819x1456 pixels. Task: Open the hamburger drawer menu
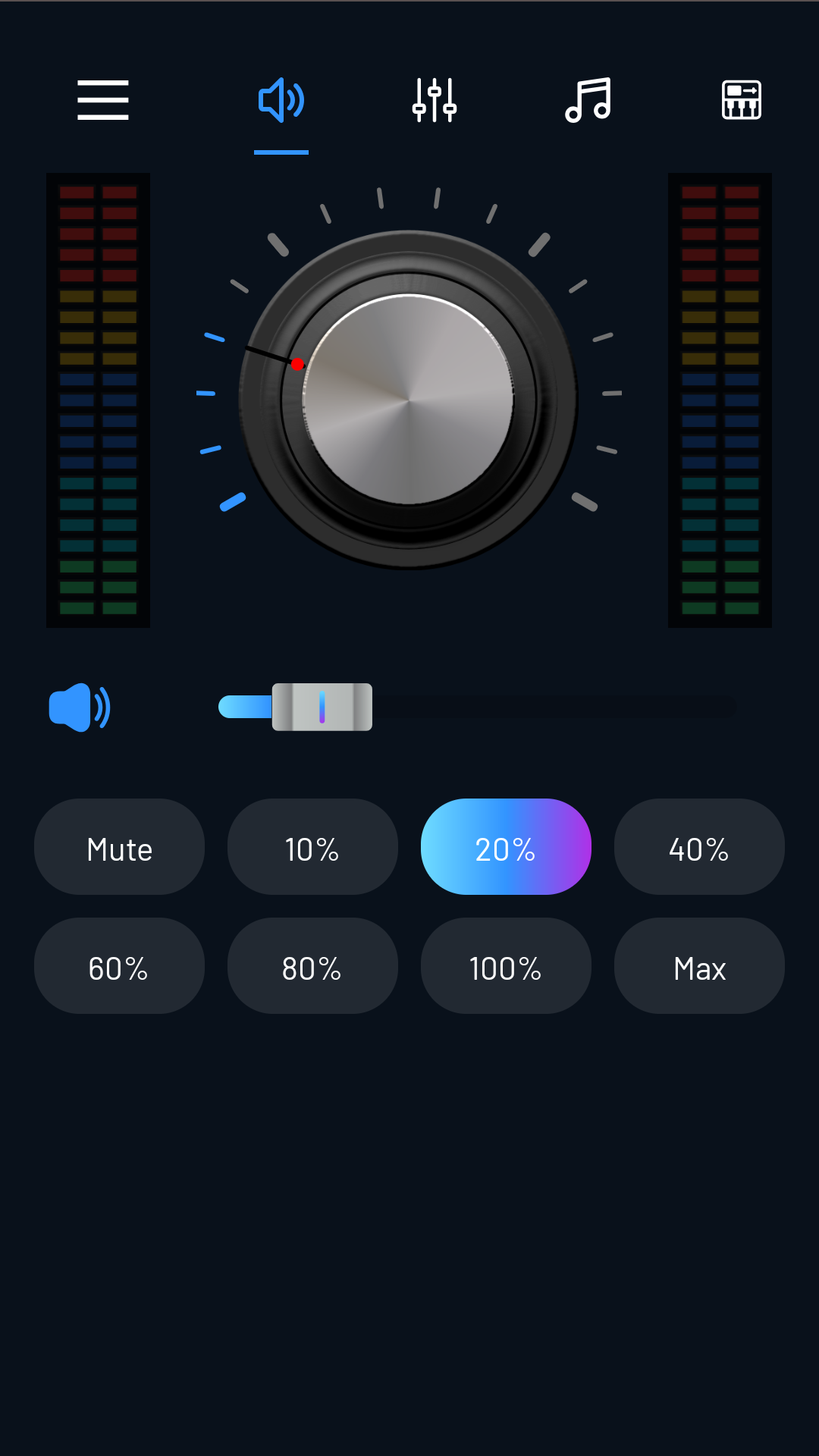click(103, 100)
